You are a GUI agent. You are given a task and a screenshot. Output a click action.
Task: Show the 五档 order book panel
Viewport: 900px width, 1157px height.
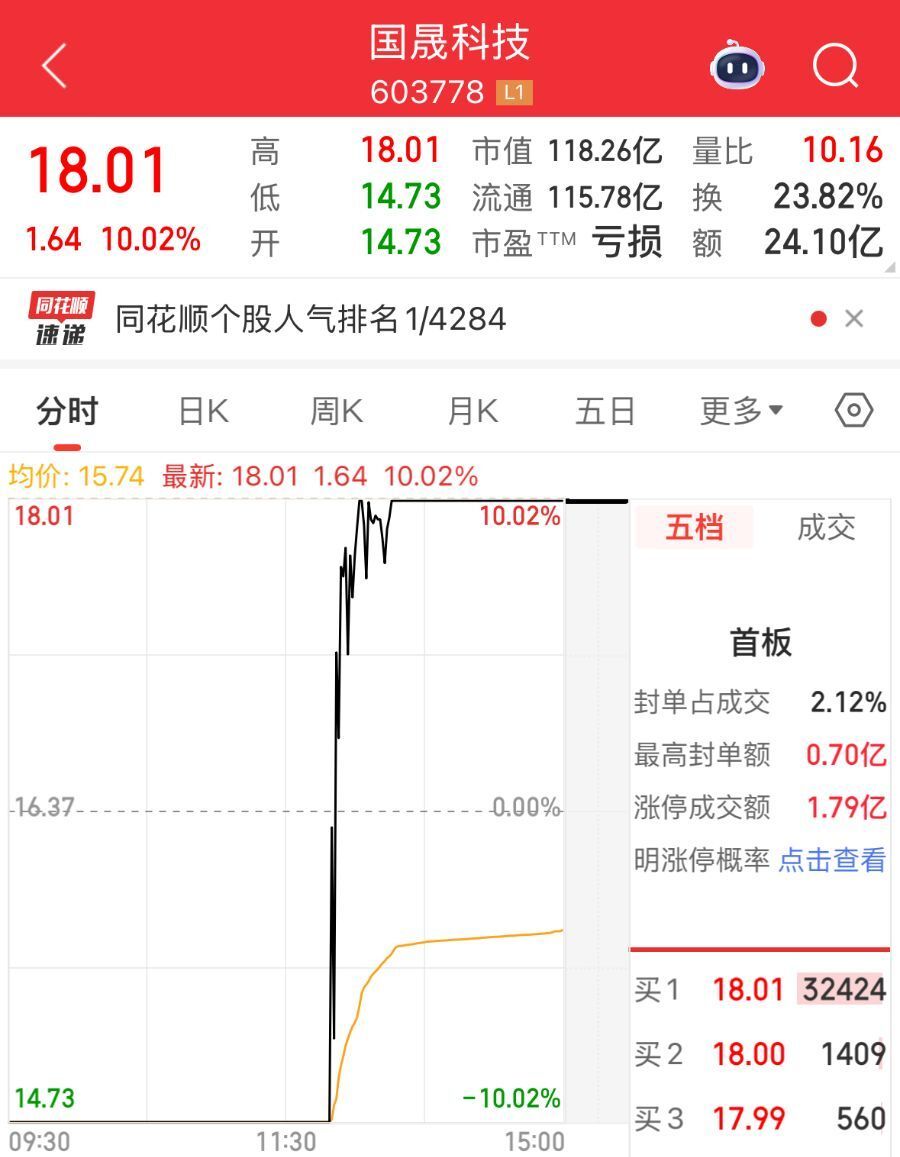pos(695,527)
